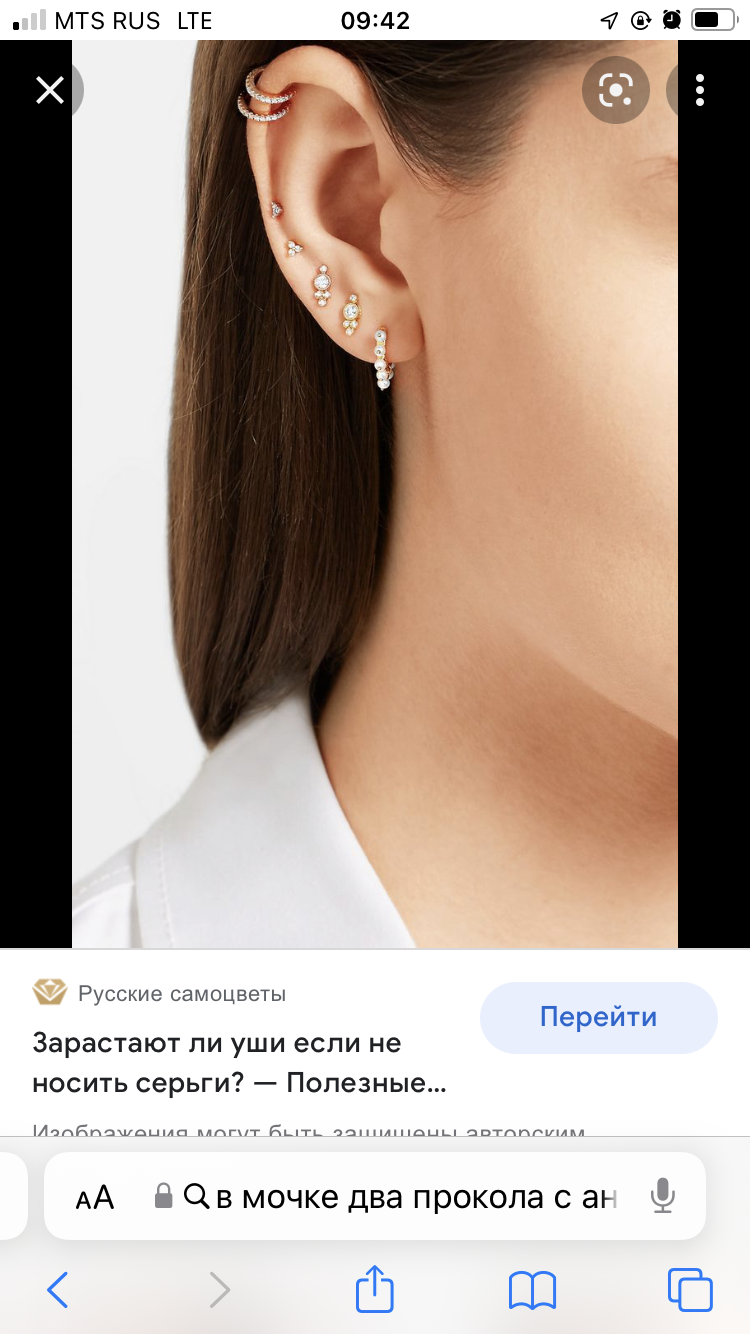Tap the Перейти button
This screenshot has height=1334, width=750.
point(598,1018)
